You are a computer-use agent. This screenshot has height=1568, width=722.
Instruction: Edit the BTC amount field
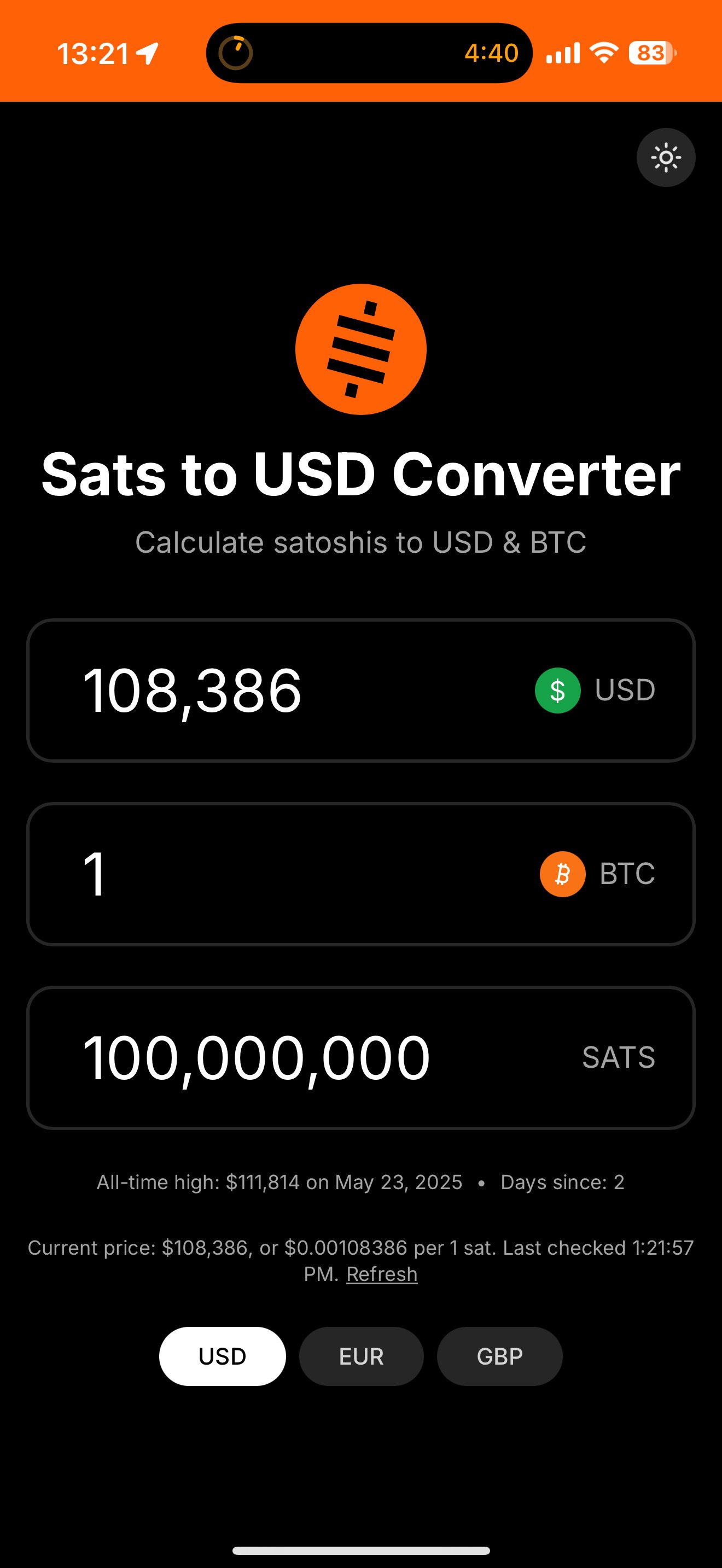360,874
